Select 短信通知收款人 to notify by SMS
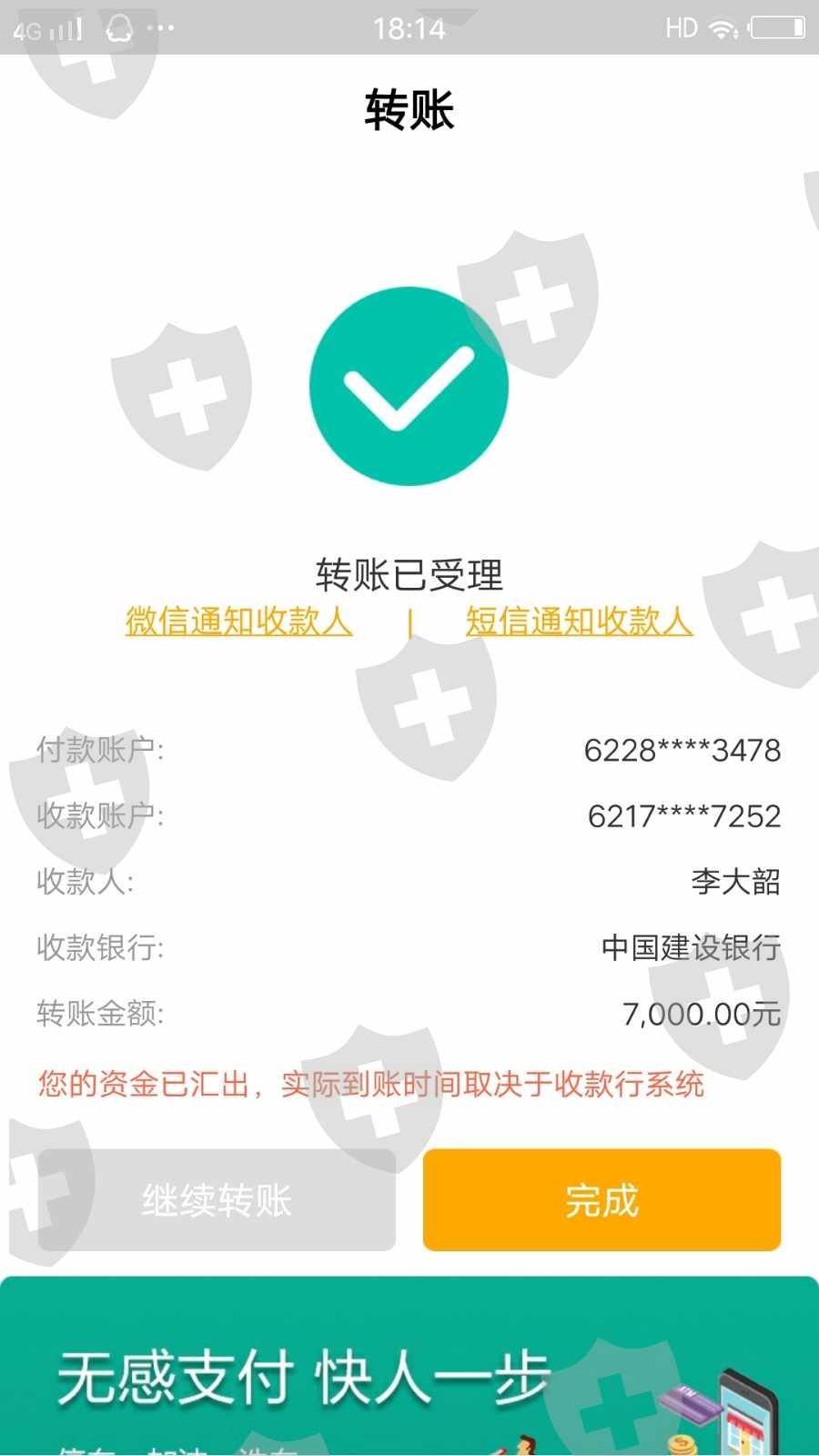 point(579,622)
